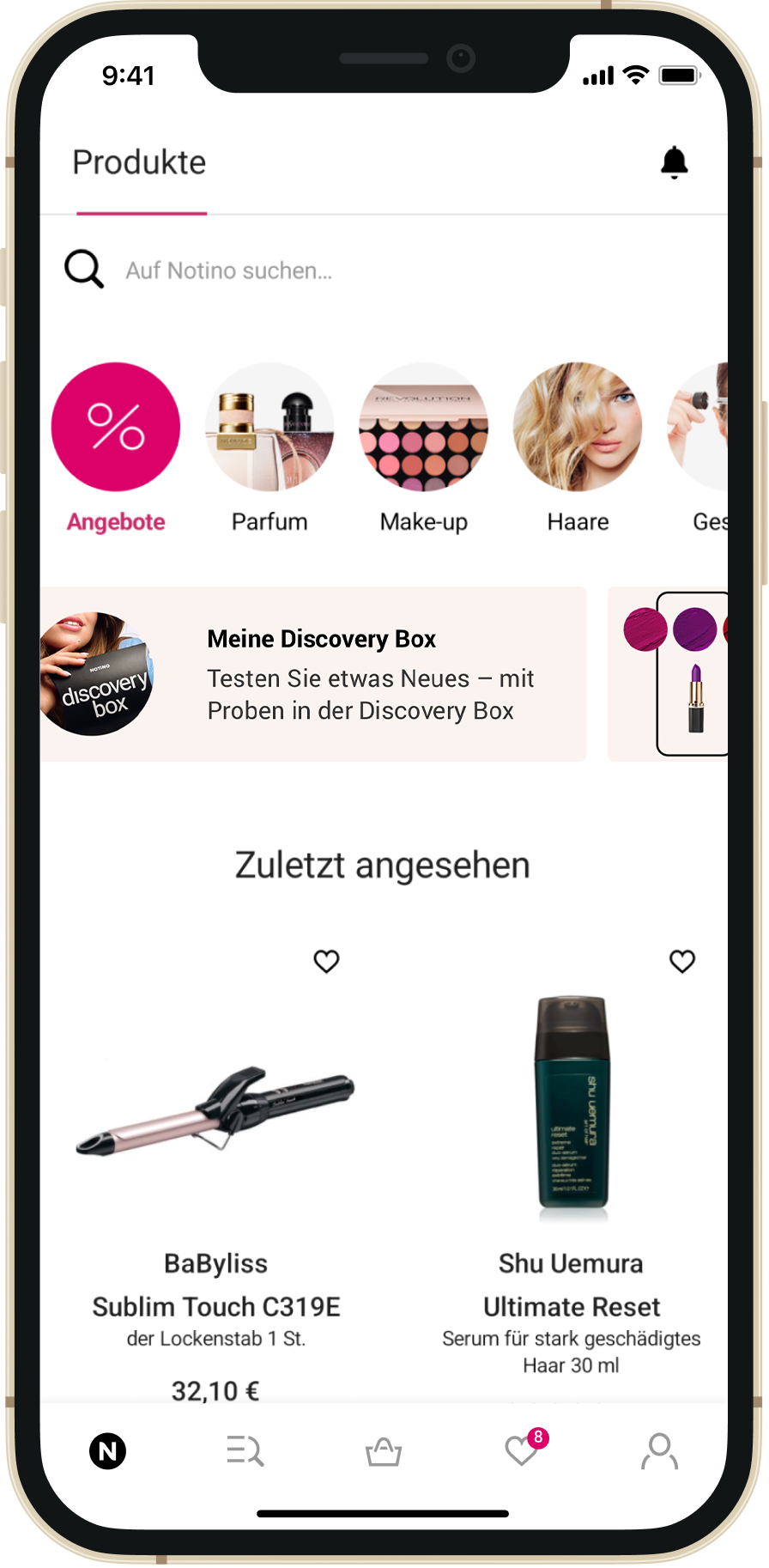Select the Angebote category

pos(116,428)
